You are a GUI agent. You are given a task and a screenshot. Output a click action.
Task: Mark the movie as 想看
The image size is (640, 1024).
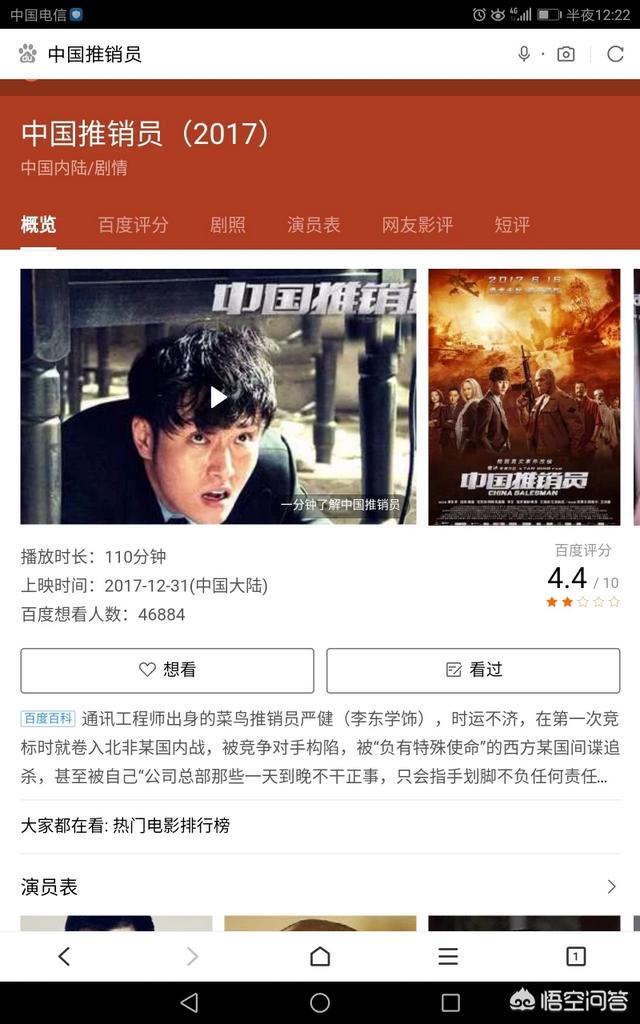point(167,670)
